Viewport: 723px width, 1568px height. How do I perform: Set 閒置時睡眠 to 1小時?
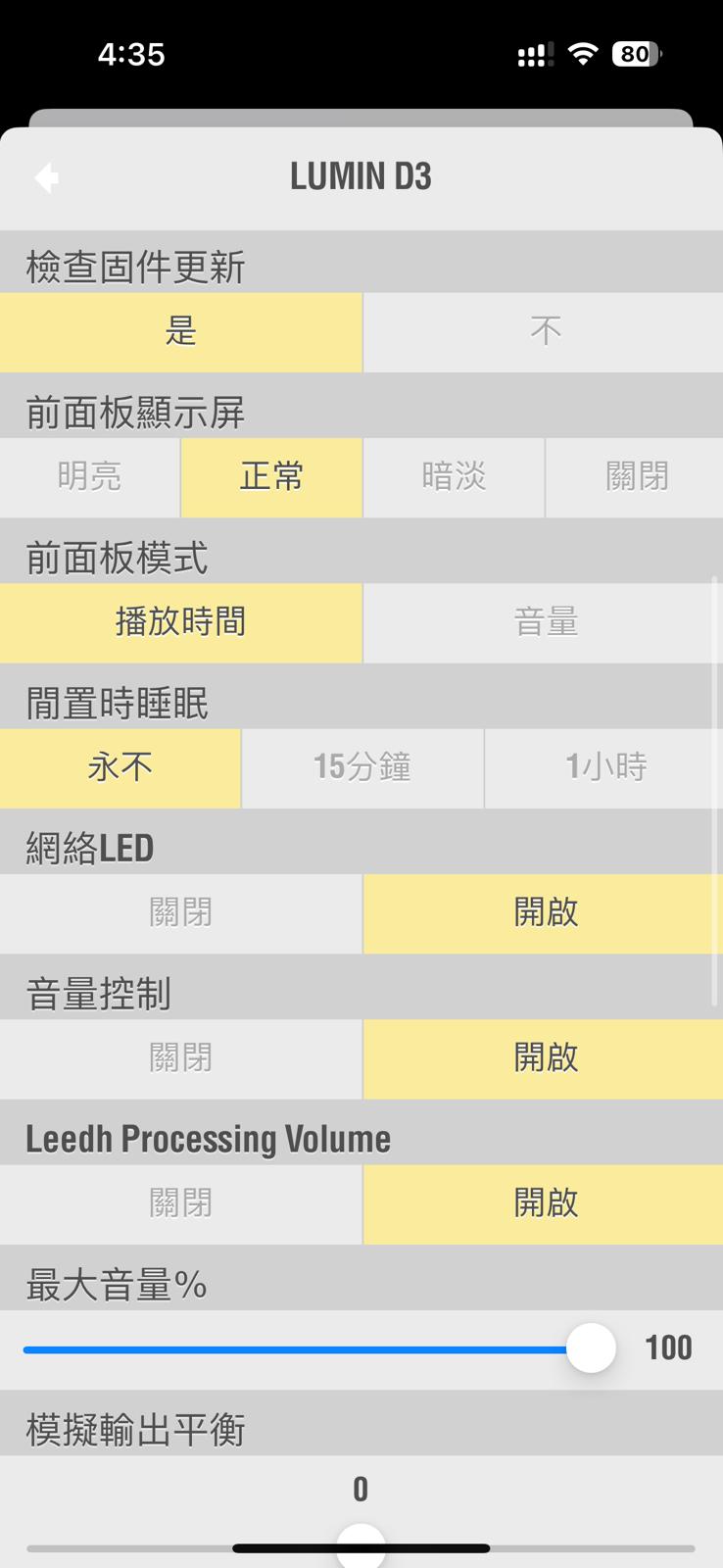(x=604, y=767)
